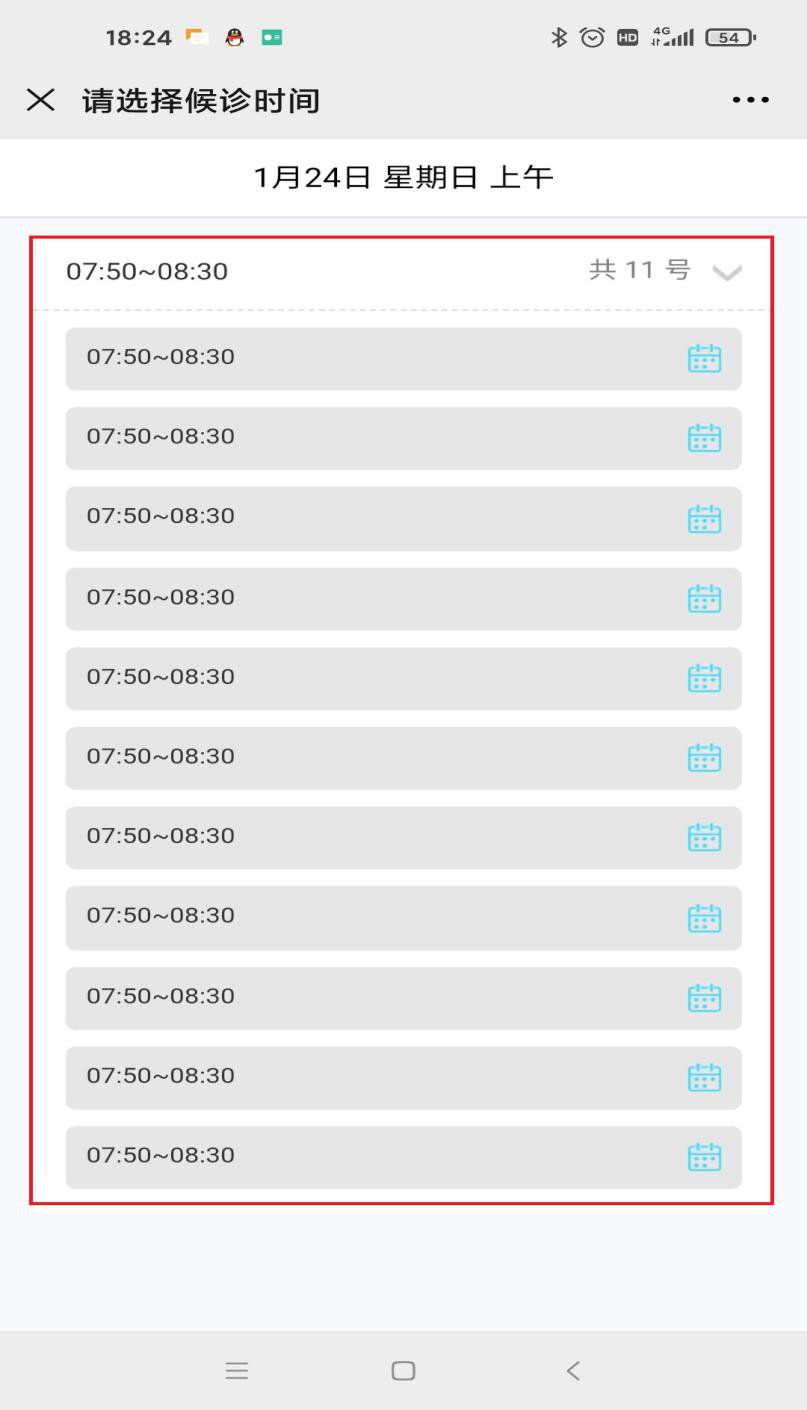807x1410 pixels.
Task: Collapse the 07:50~08:30 group showing 共11号
Action: pyautogui.click(x=727, y=272)
